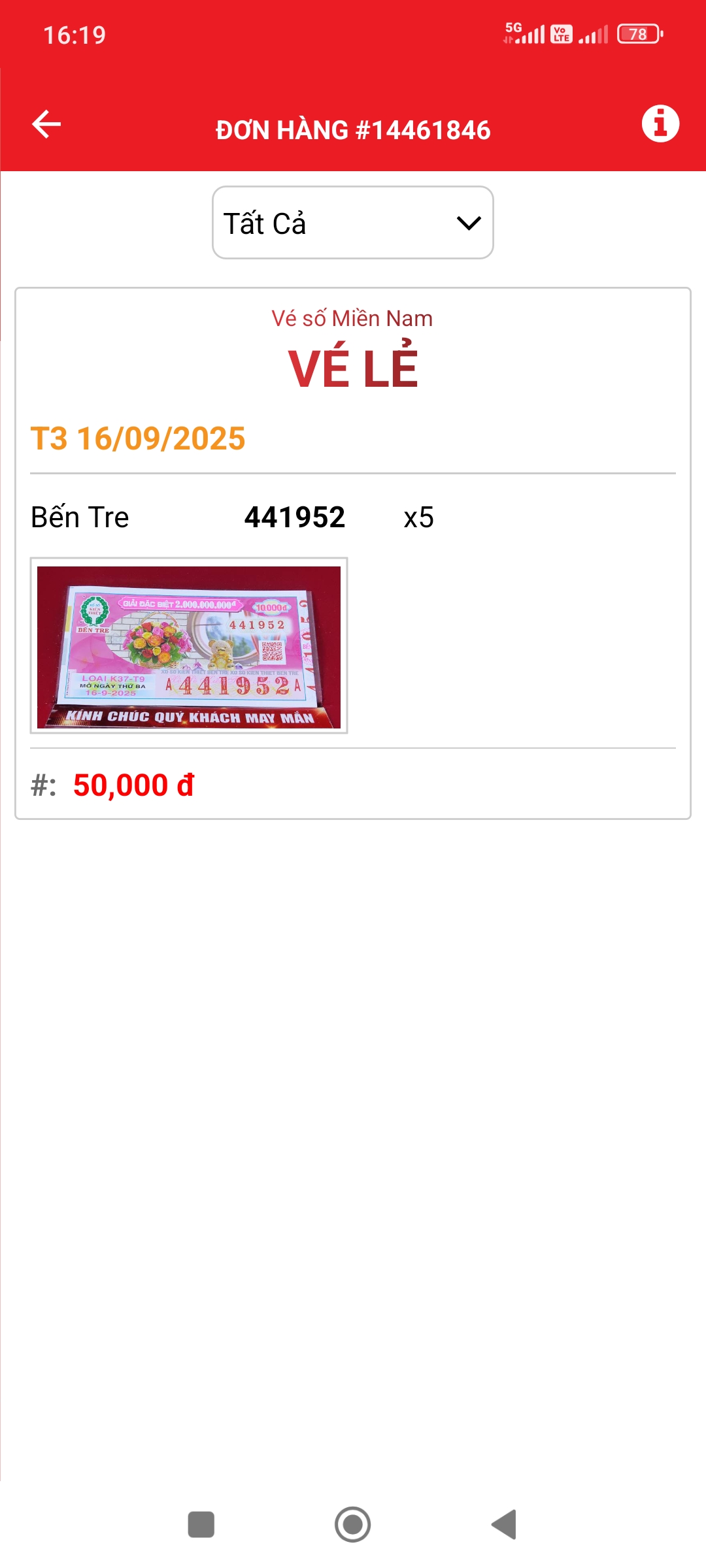
Task: Go back from order #14461846
Action: click(46, 124)
